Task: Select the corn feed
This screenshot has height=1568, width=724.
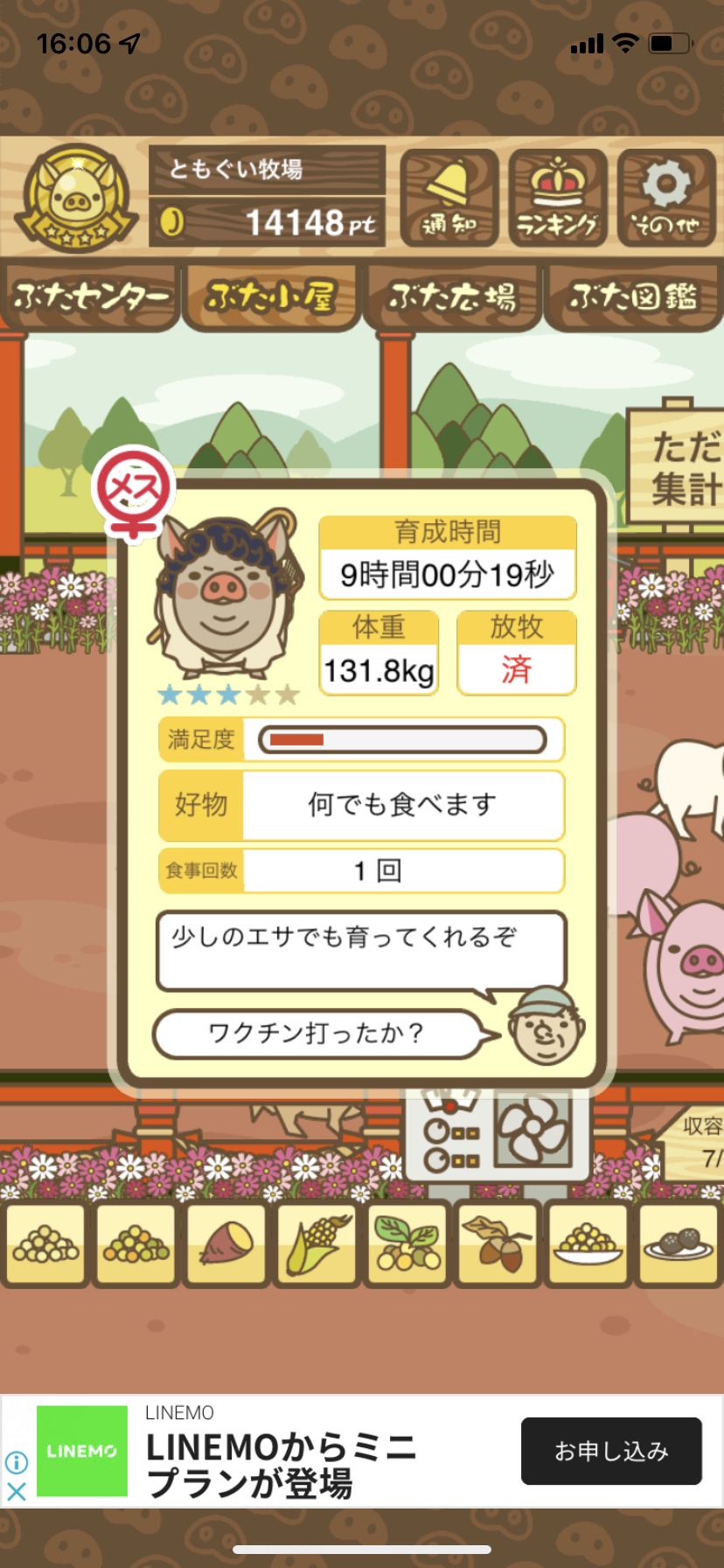Action: 317,1244
